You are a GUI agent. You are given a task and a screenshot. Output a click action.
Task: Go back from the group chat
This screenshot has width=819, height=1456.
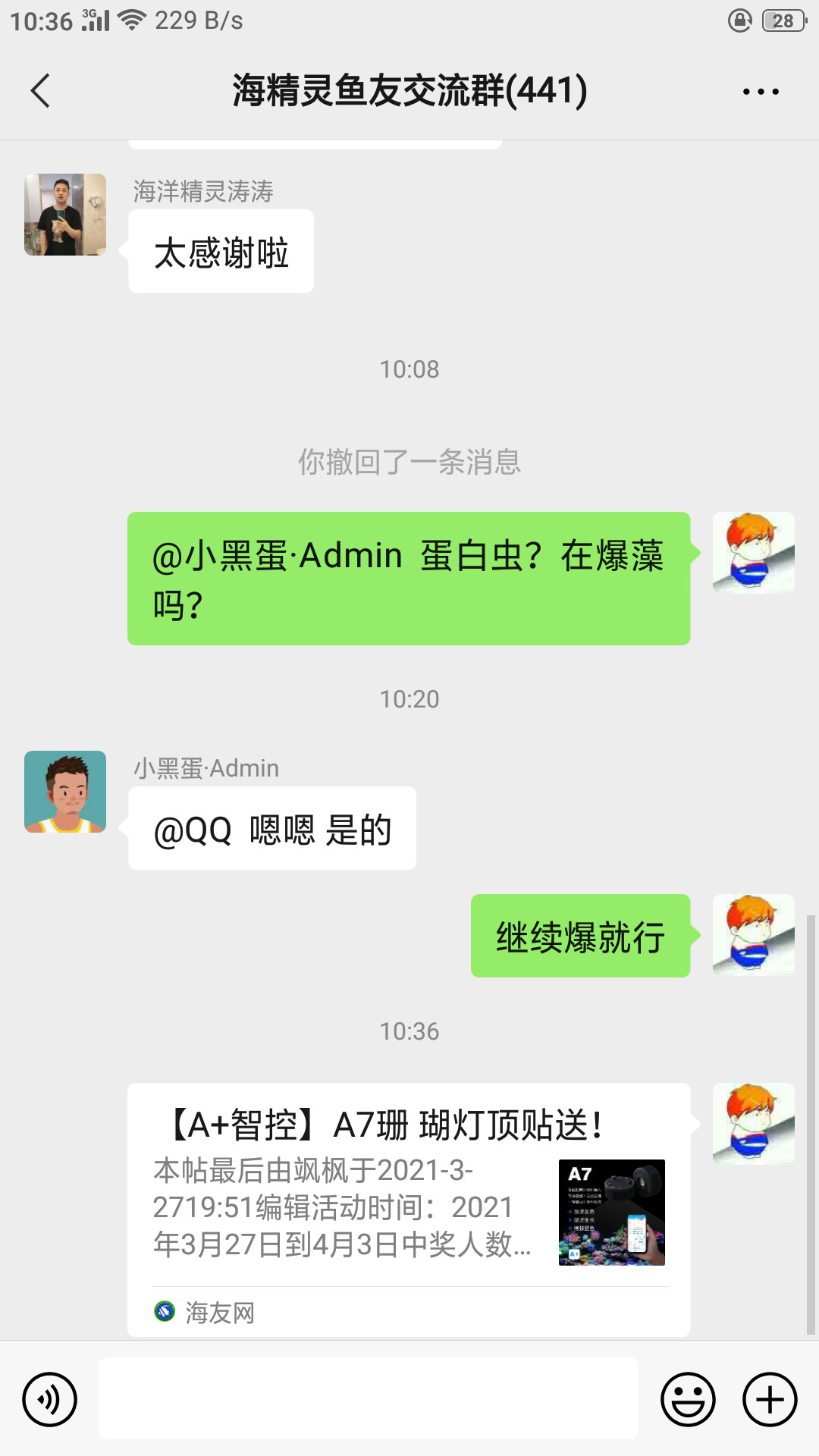41,91
